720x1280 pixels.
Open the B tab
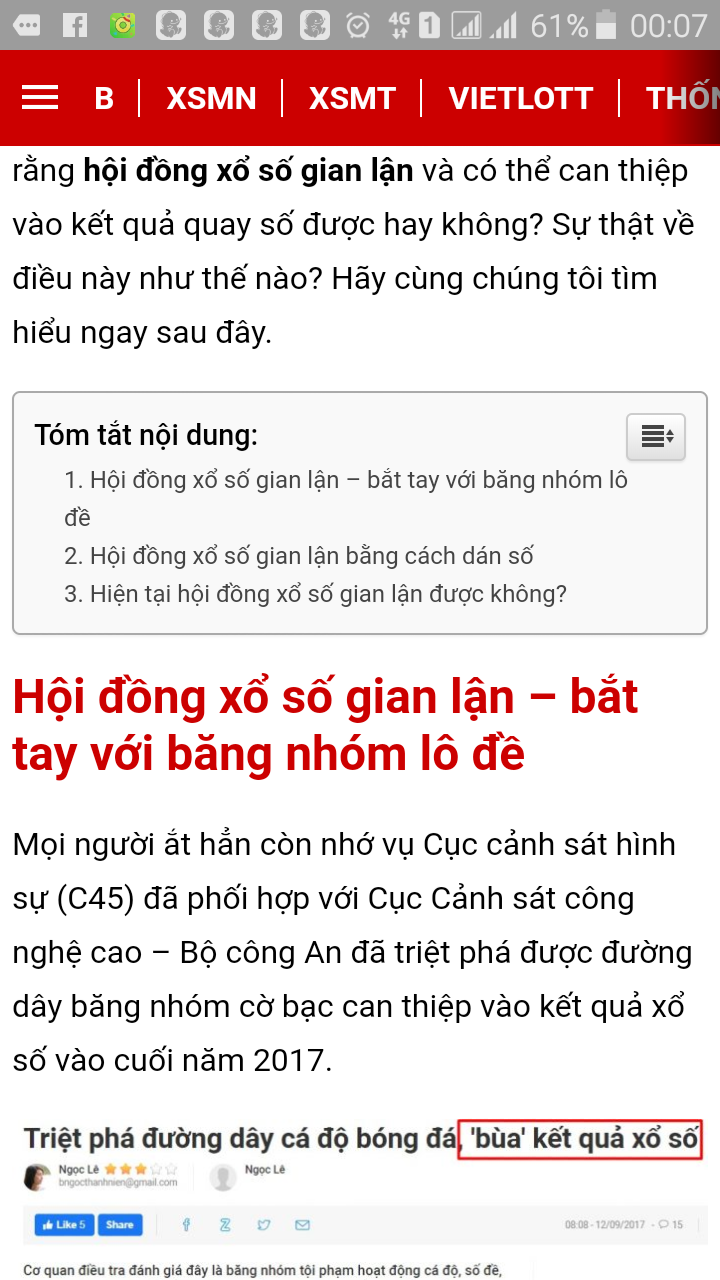pos(104,98)
